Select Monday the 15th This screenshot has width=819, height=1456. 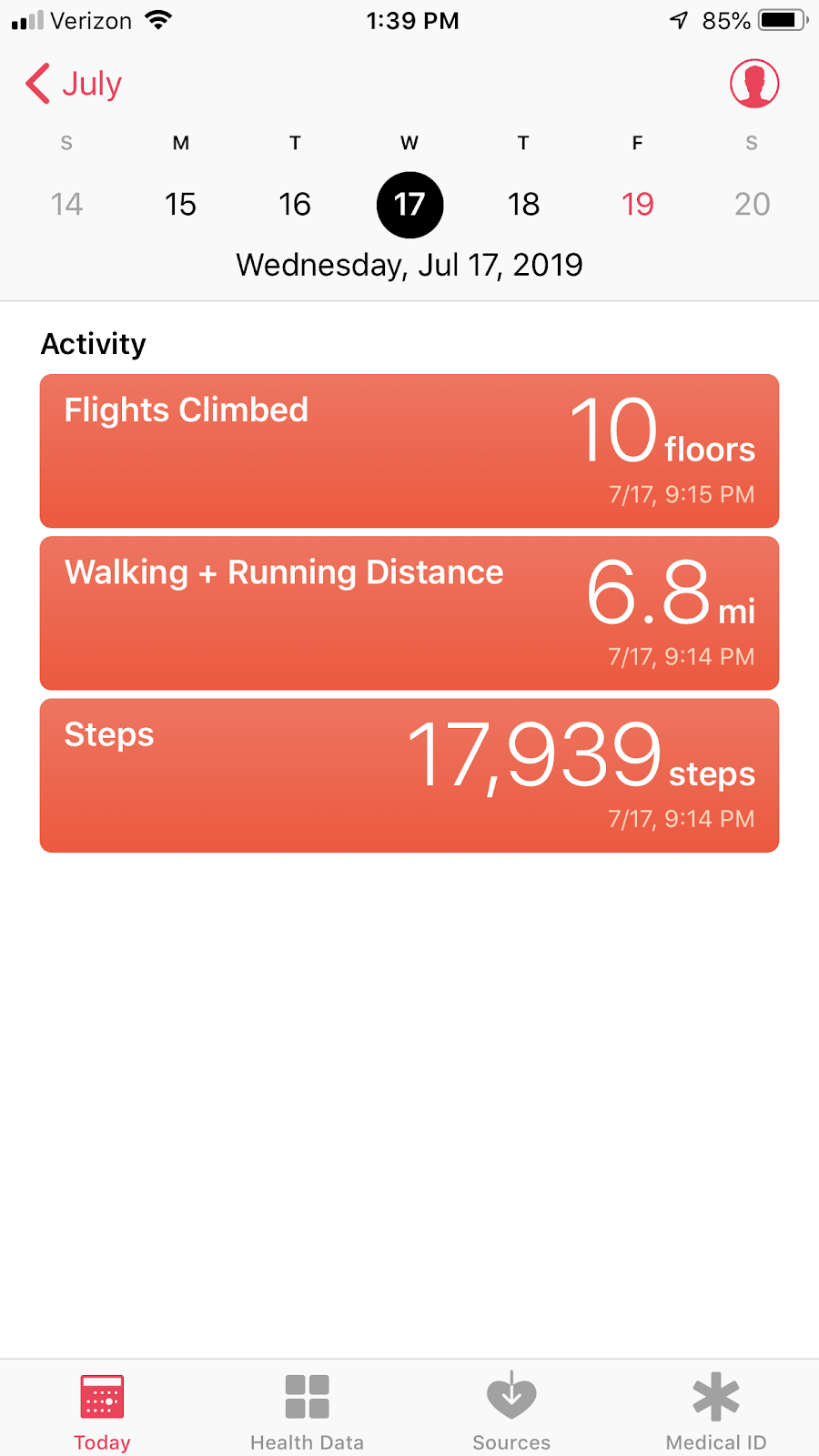tap(180, 204)
